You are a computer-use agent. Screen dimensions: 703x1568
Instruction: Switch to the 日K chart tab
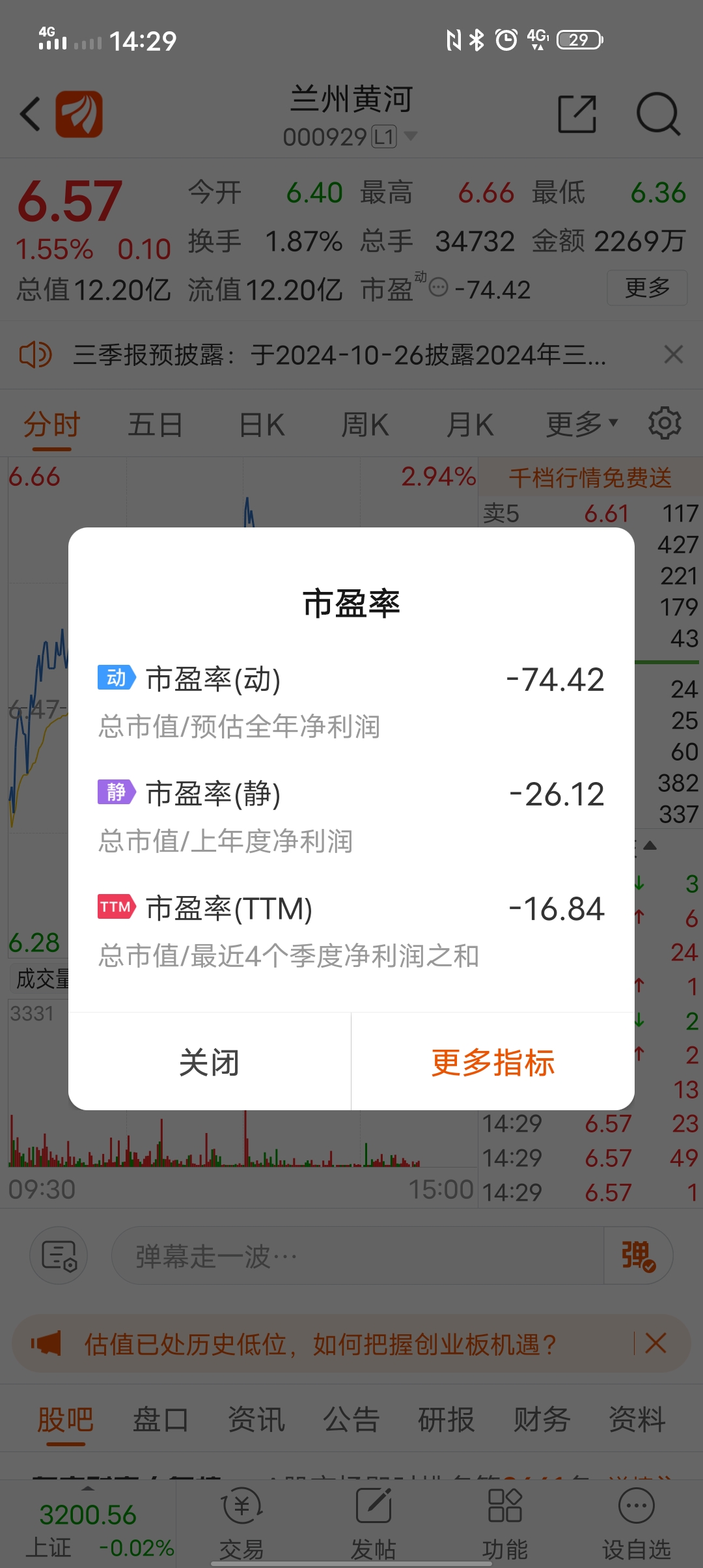pos(262,425)
